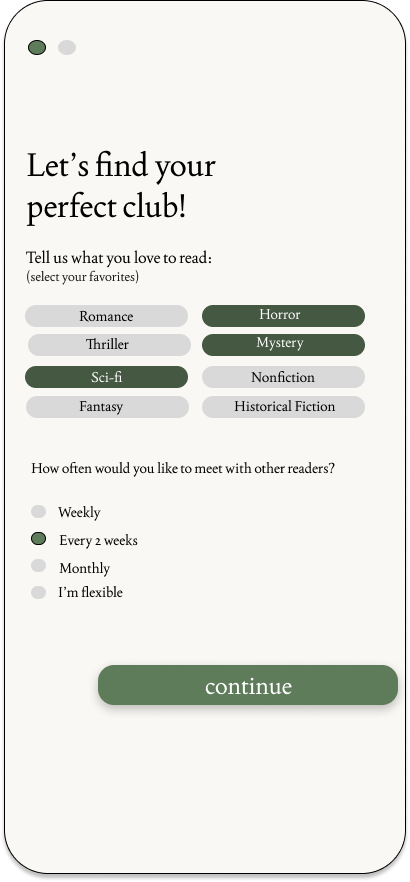Select the Romance genre chip
Image resolution: width=410 pixels, height=882 pixels.
click(x=106, y=316)
